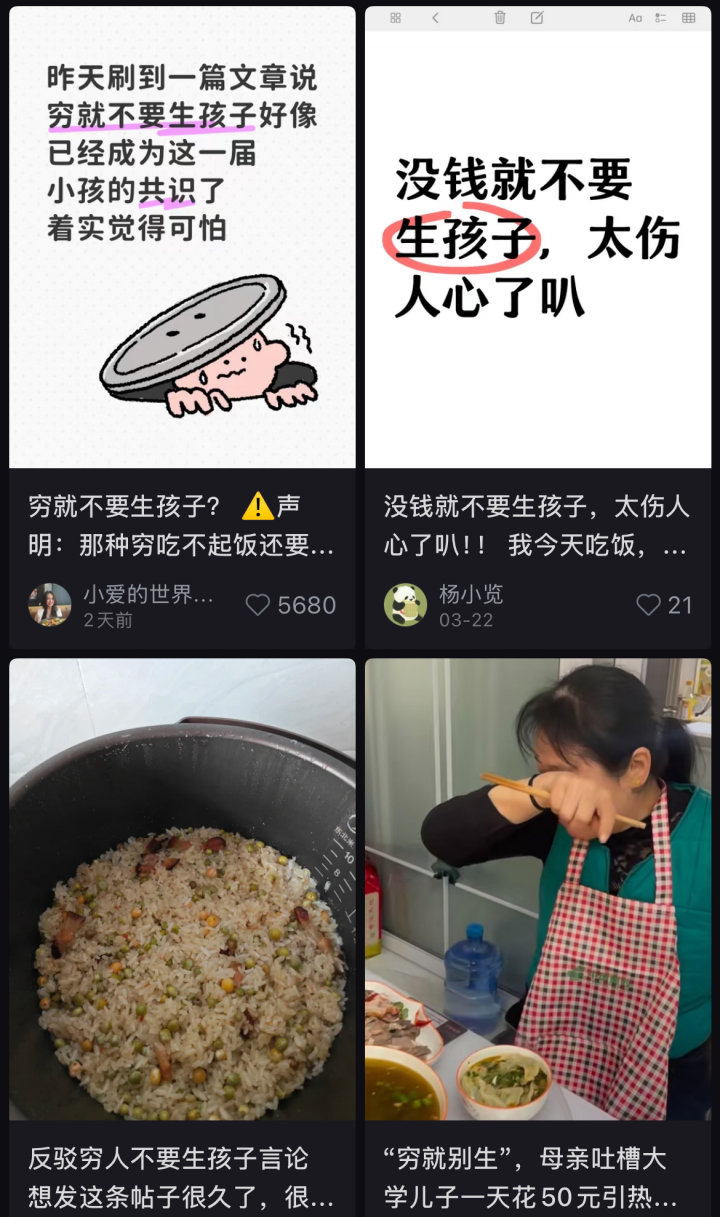Open 小爱的世界 profile avatar
The height and width of the screenshot is (1217, 720).
pyautogui.click(x=49, y=604)
